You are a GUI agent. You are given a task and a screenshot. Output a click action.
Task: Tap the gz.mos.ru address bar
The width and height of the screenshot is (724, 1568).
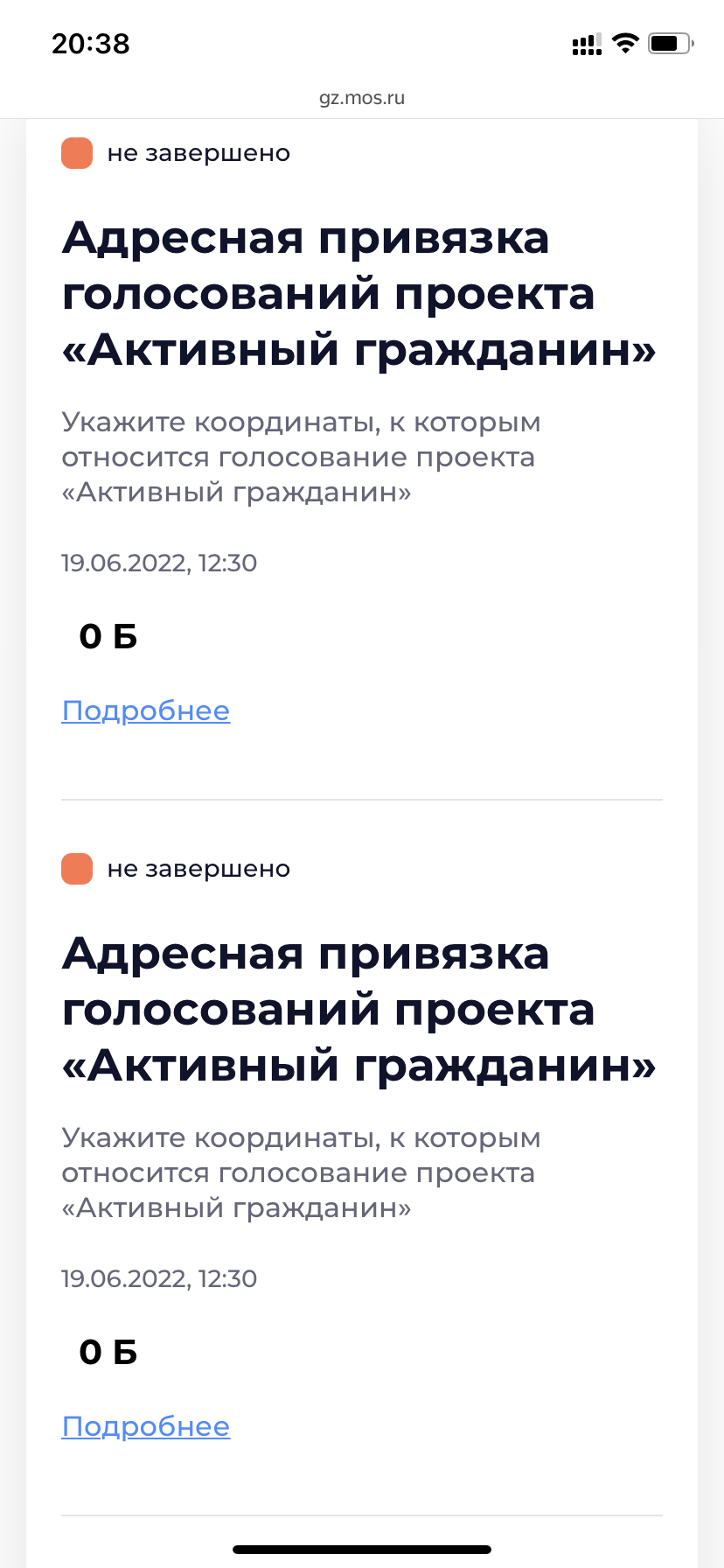pyautogui.click(x=362, y=98)
